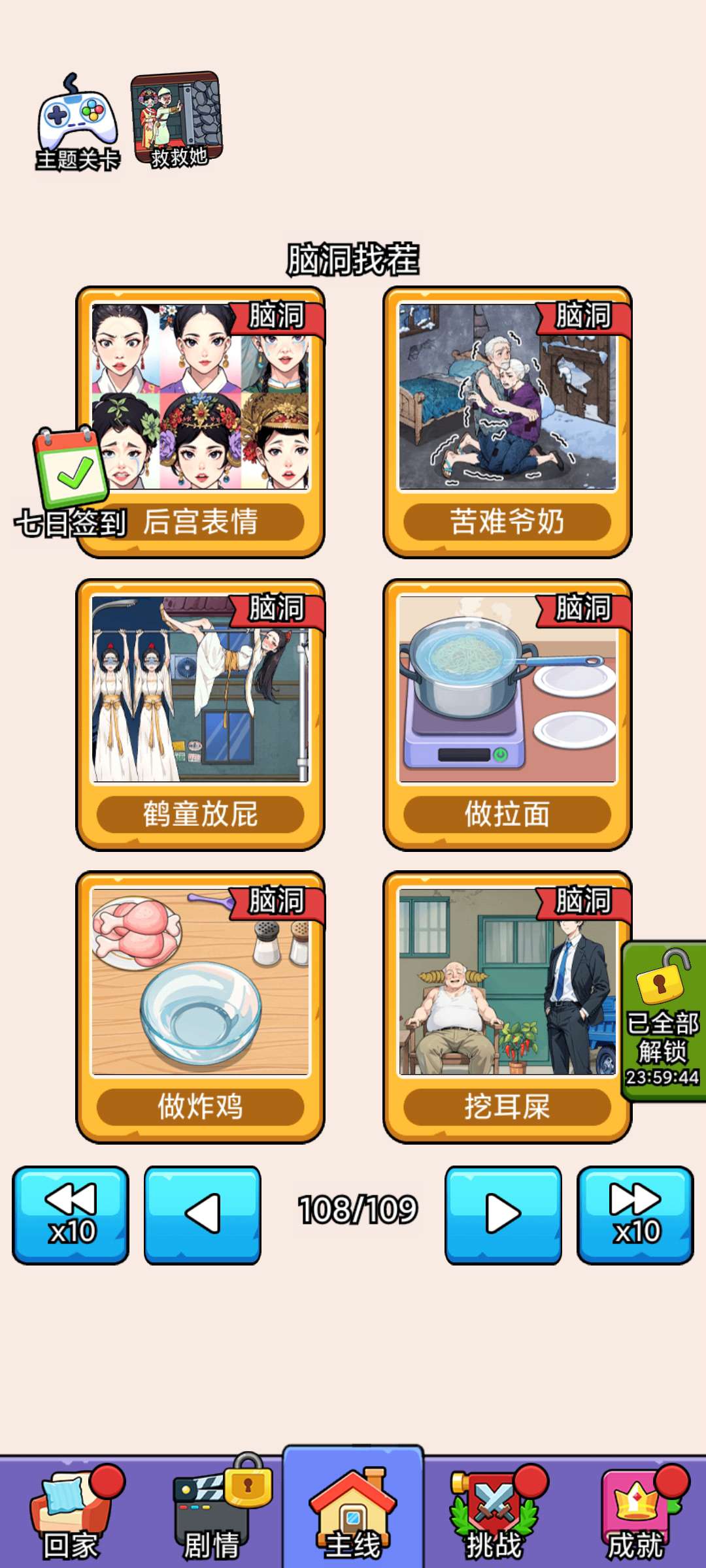Start the 苦难爷奶 level
Screen dimensions: 706x1568
507,421
